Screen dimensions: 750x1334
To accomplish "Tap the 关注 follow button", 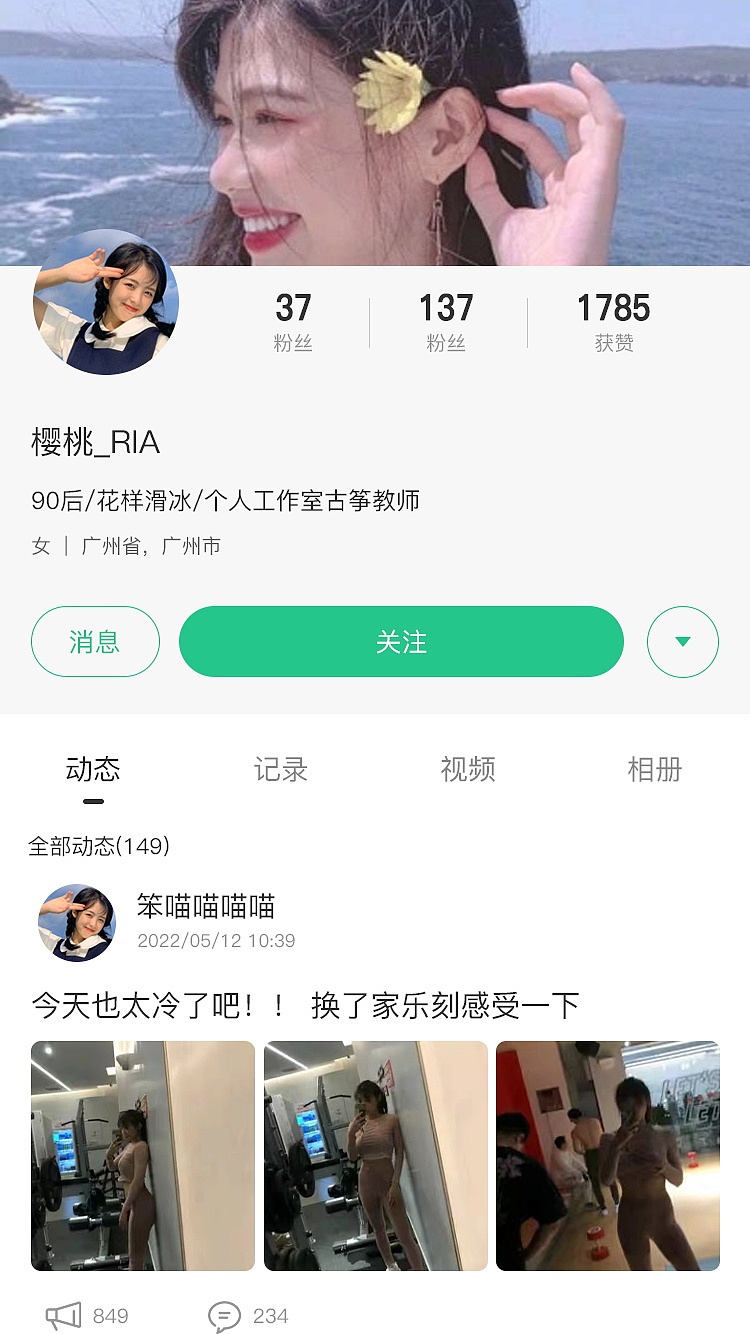I will (401, 641).
